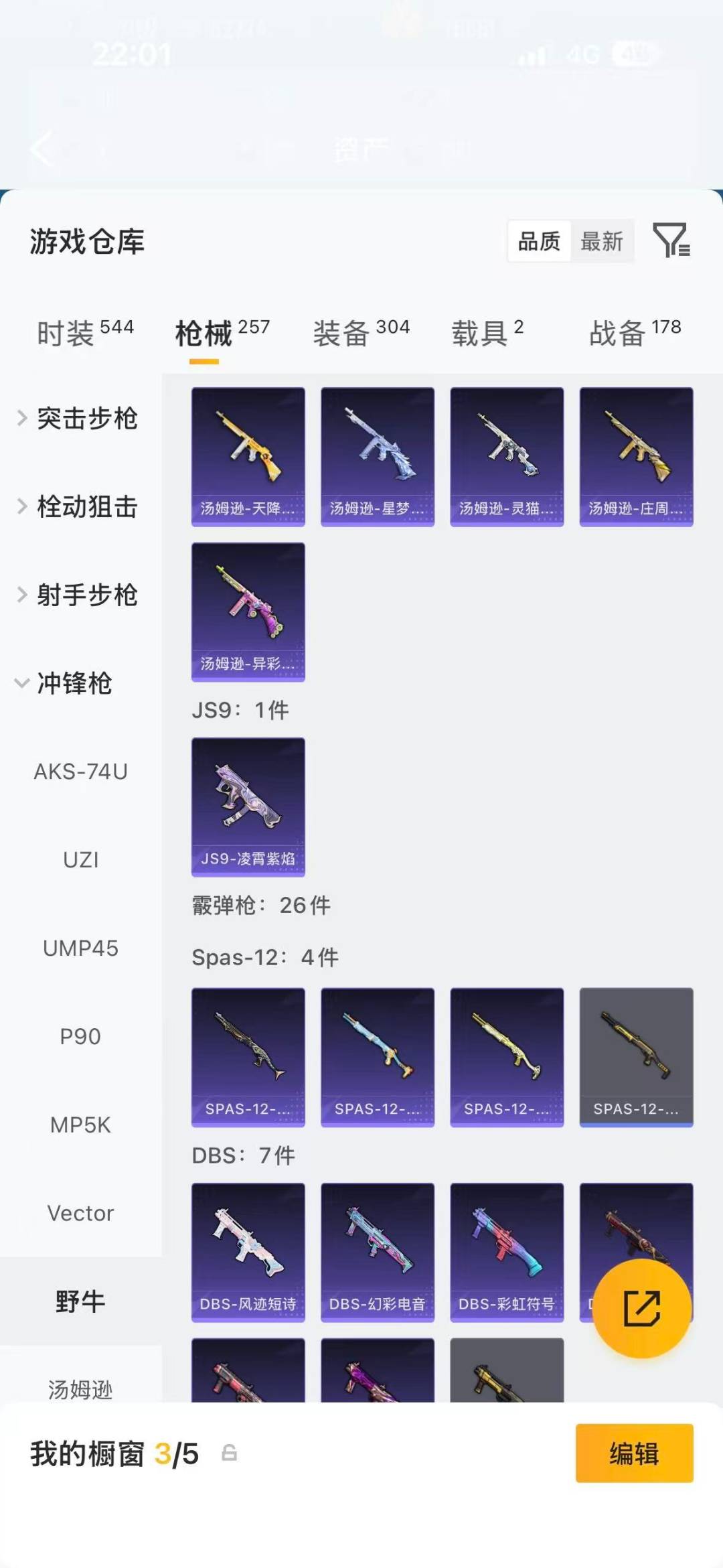Expand the 射手步枪 category
This screenshot has height=1568, width=723.
pyautogui.click(x=86, y=595)
